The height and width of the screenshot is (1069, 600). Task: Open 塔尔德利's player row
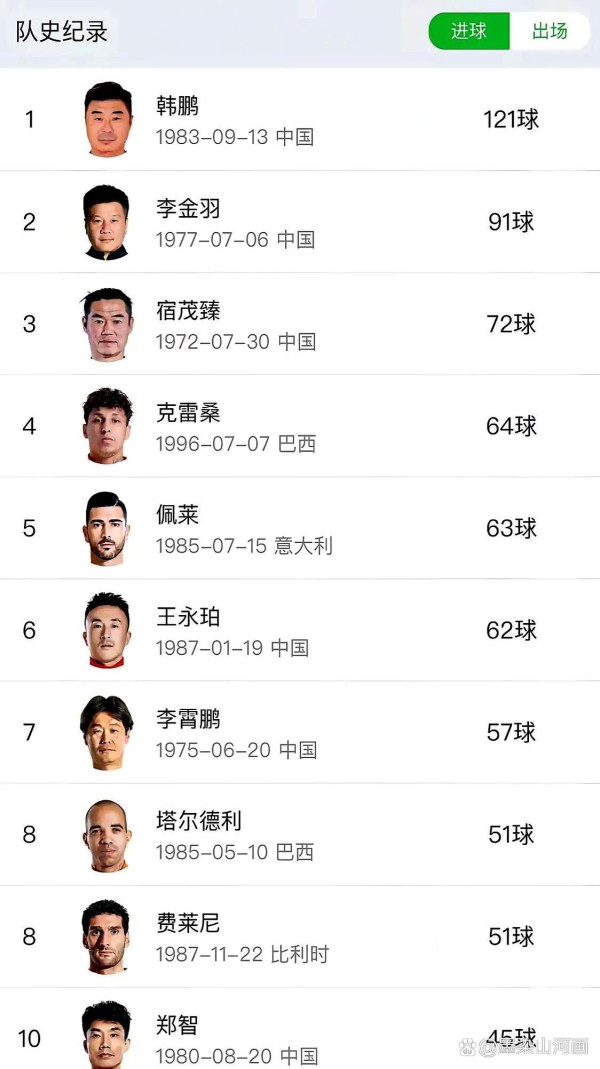click(300, 834)
